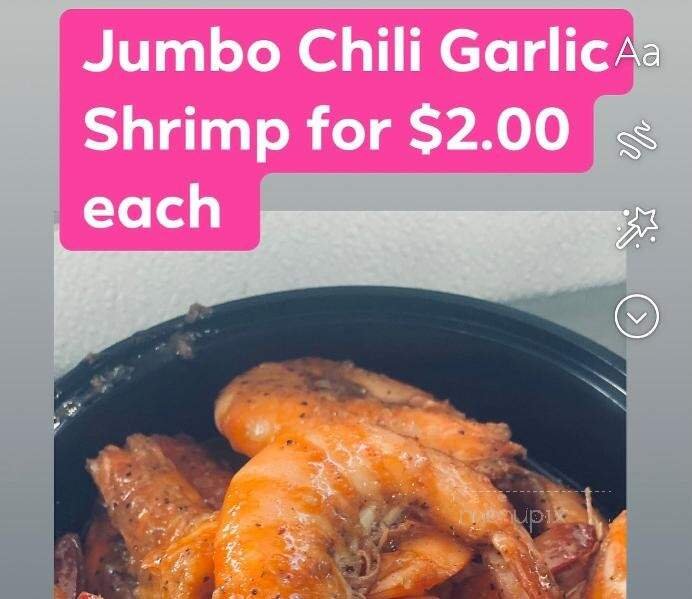Open the sparkle effects tool

[637, 228]
